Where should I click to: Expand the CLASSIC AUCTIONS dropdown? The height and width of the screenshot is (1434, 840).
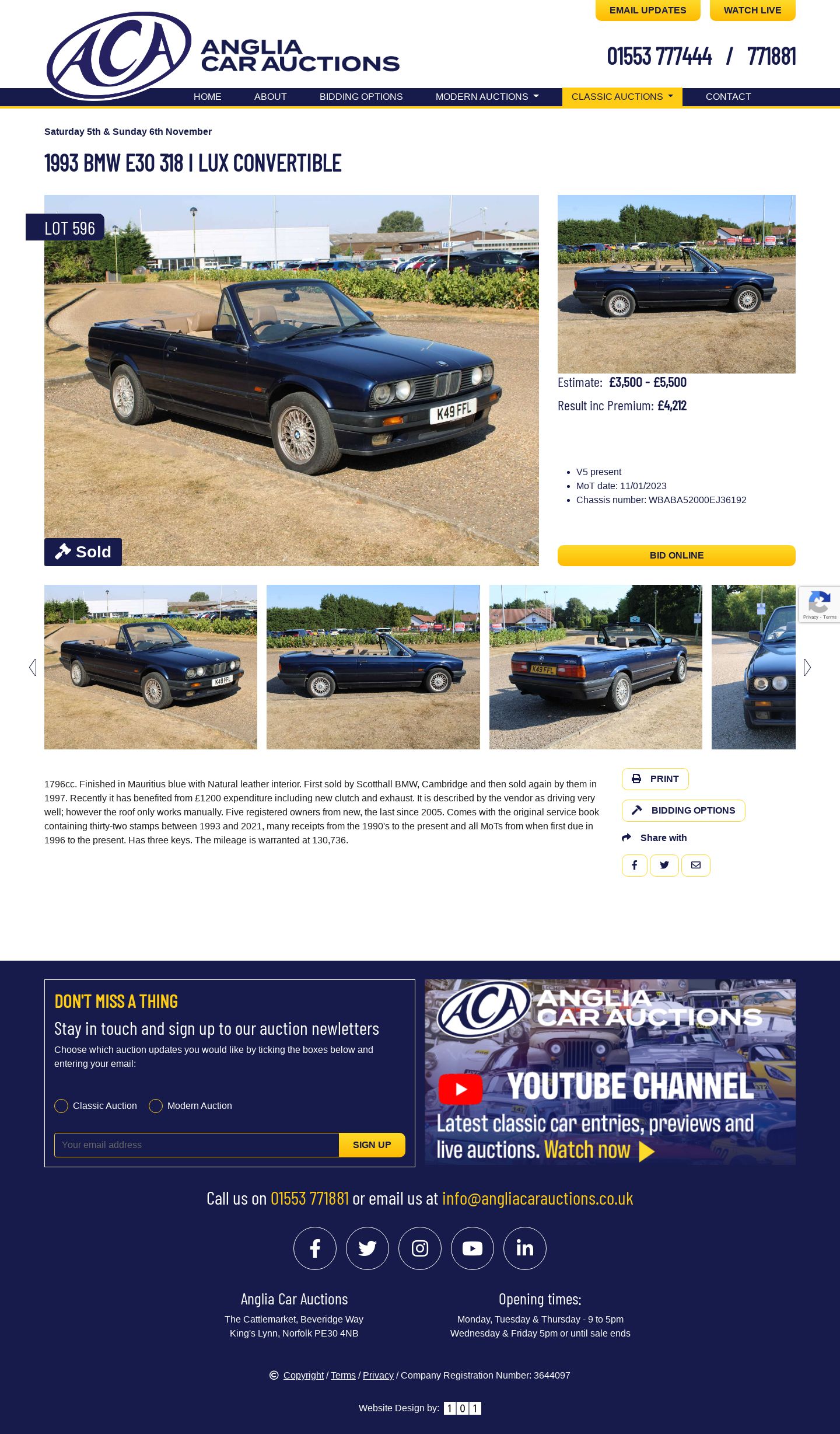[622, 97]
